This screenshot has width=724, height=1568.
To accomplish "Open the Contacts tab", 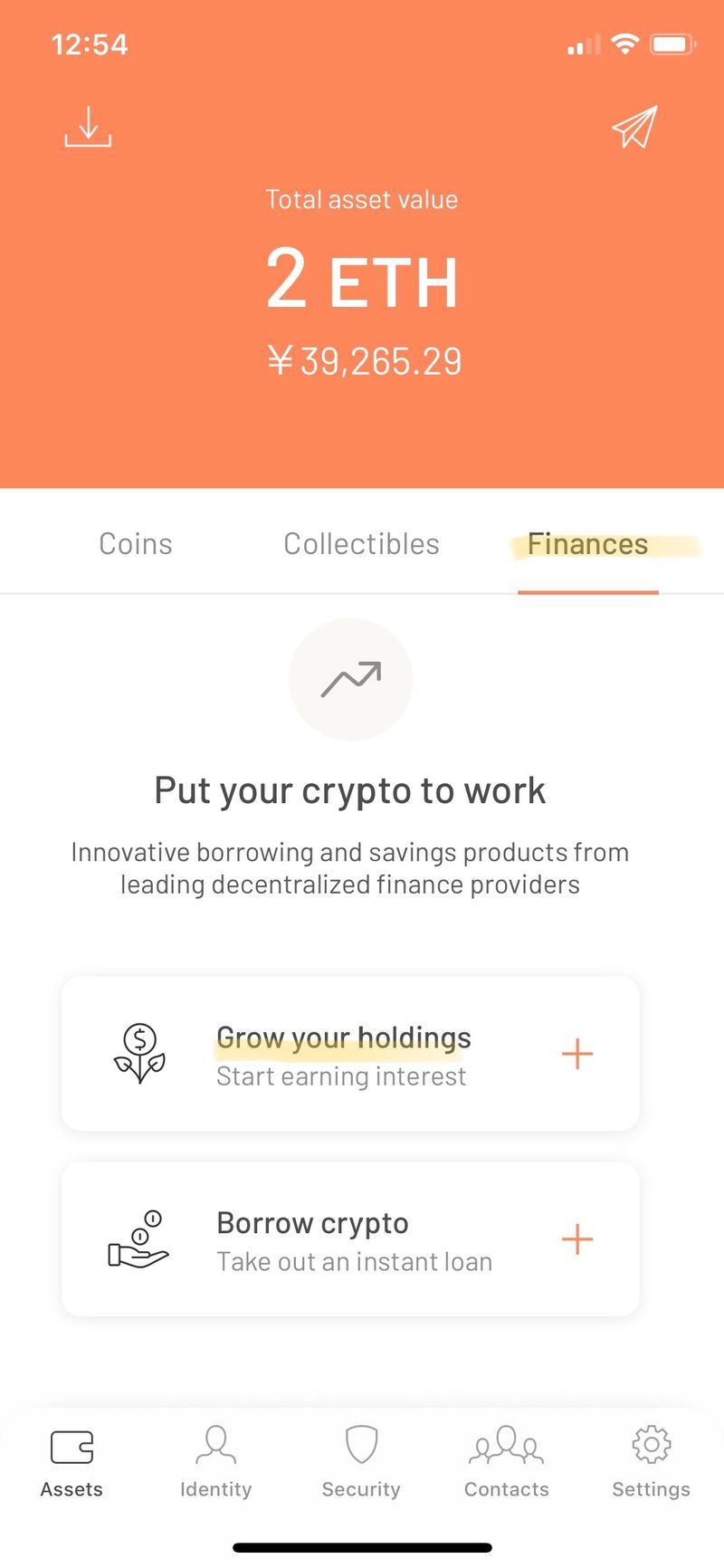I will click(x=507, y=1461).
